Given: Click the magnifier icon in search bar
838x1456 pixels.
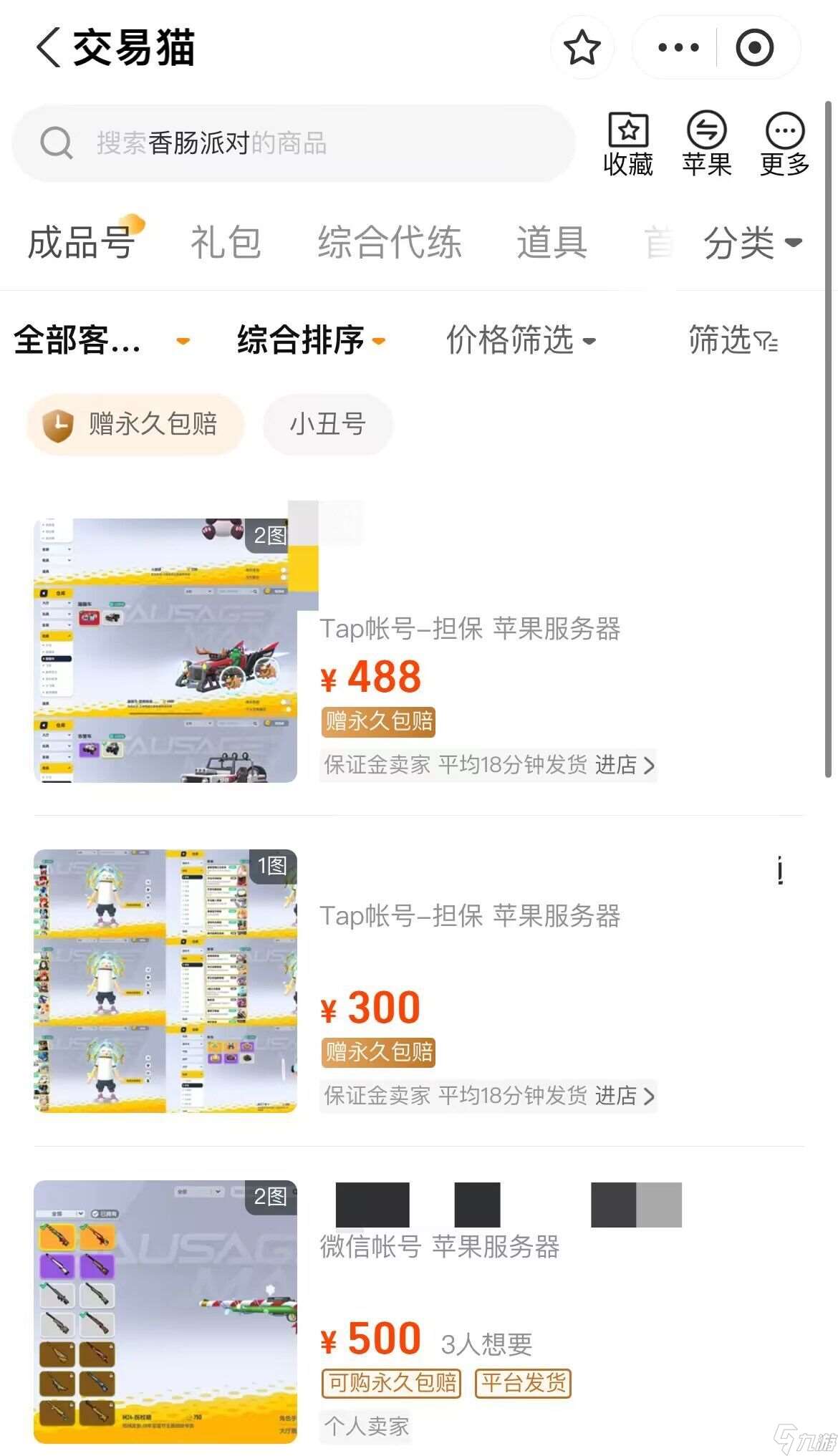Looking at the screenshot, I should coord(57,143).
